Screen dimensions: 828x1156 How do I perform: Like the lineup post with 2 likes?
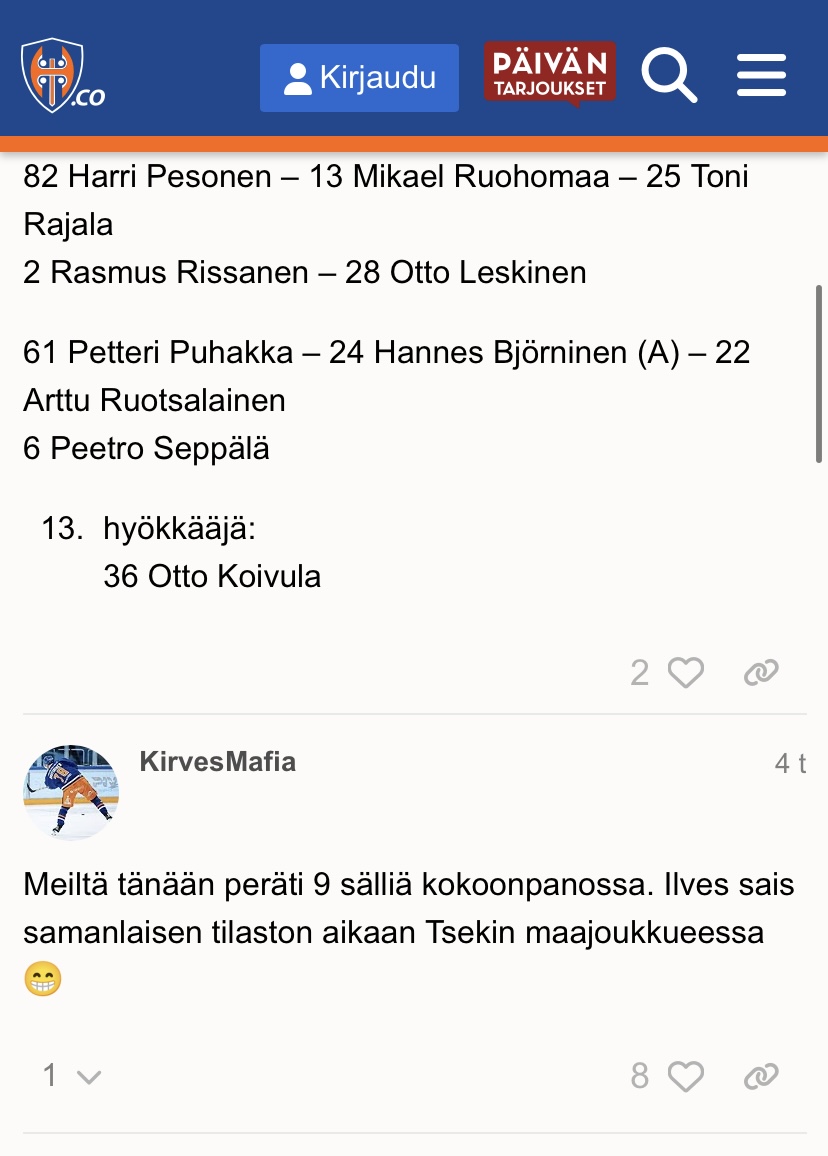point(685,673)
